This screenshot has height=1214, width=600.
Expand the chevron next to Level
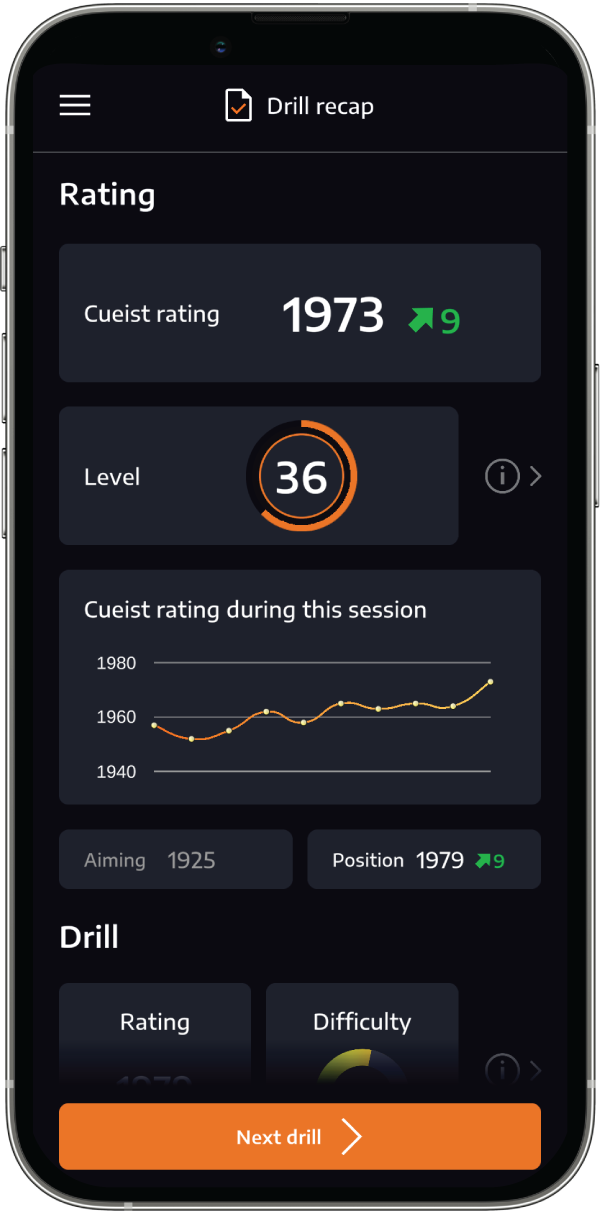tap(536, 476)
